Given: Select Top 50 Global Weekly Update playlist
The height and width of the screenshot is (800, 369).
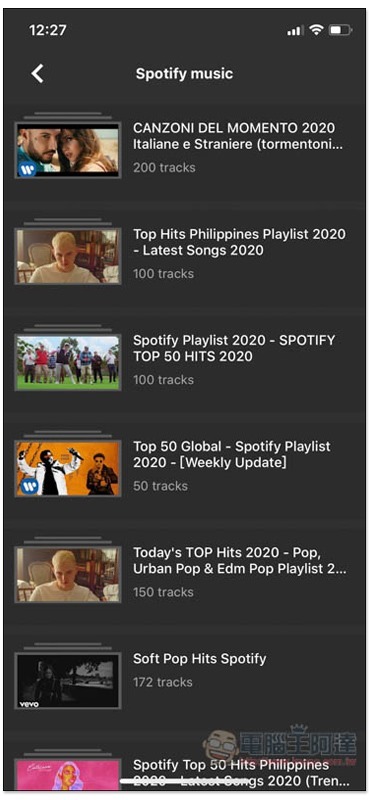Looking at the screenshot, I should pyautogui.click(x=184, y=468).
